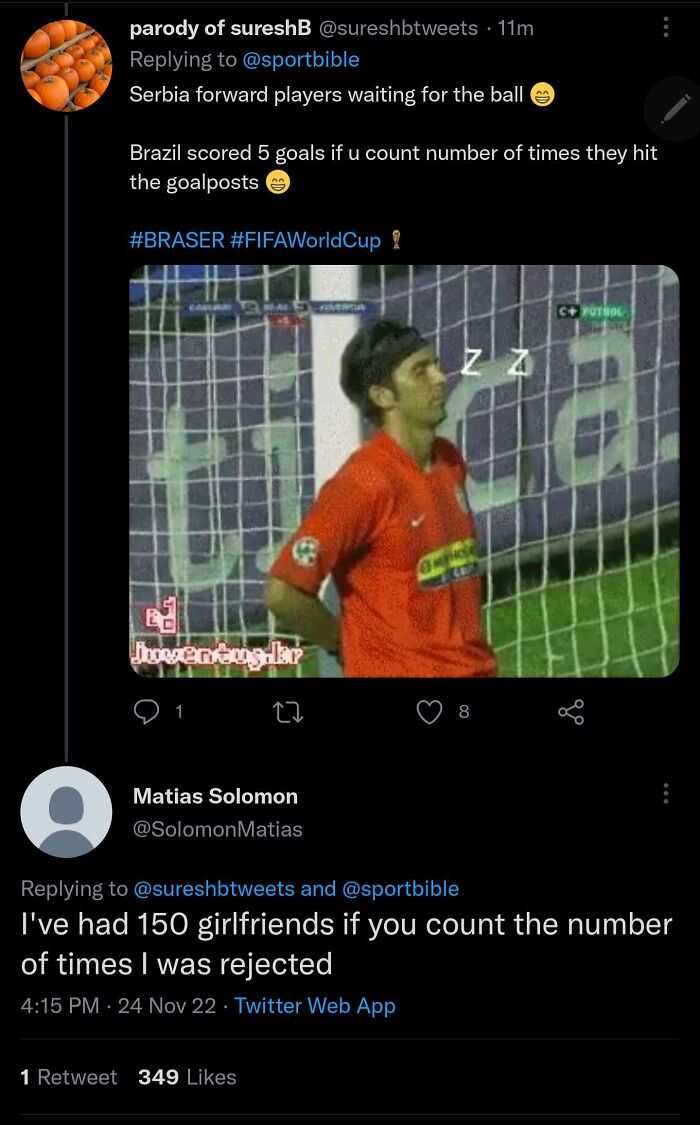
Task: Open @sureshbtweets link in Matias's reply line
Action: (213, 888)
